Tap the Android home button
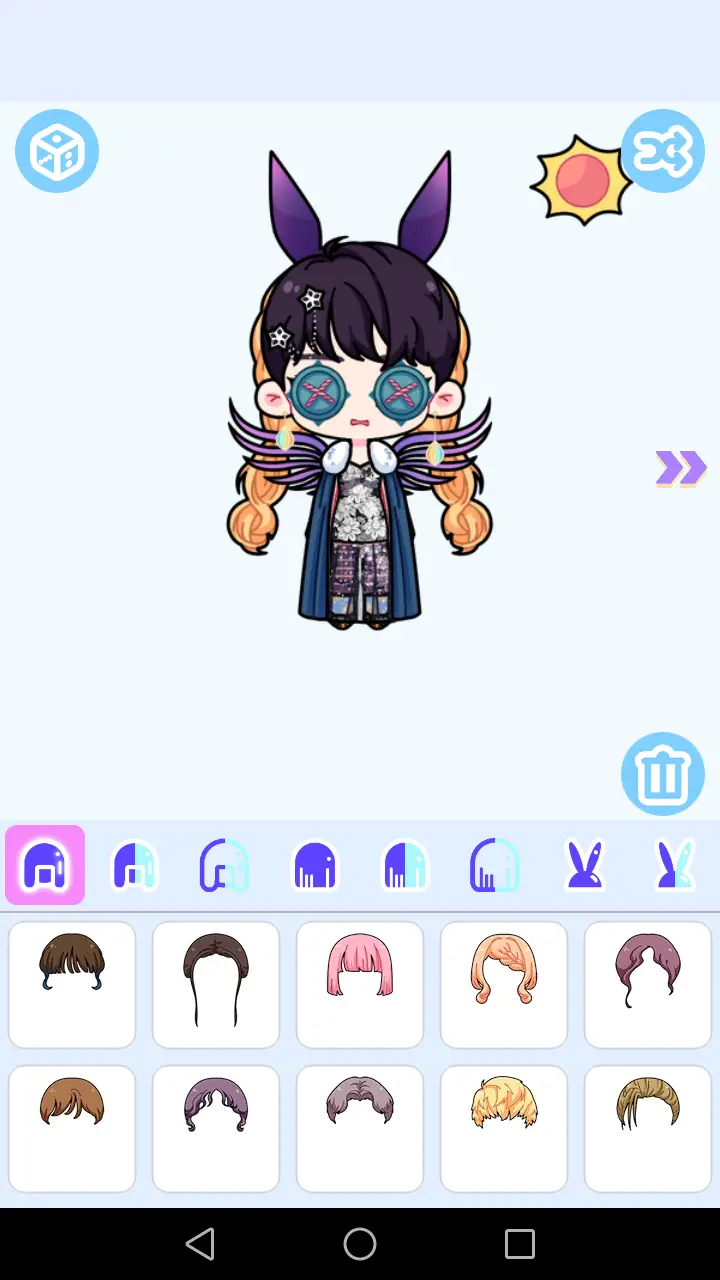 click(x=360, y=1243)
